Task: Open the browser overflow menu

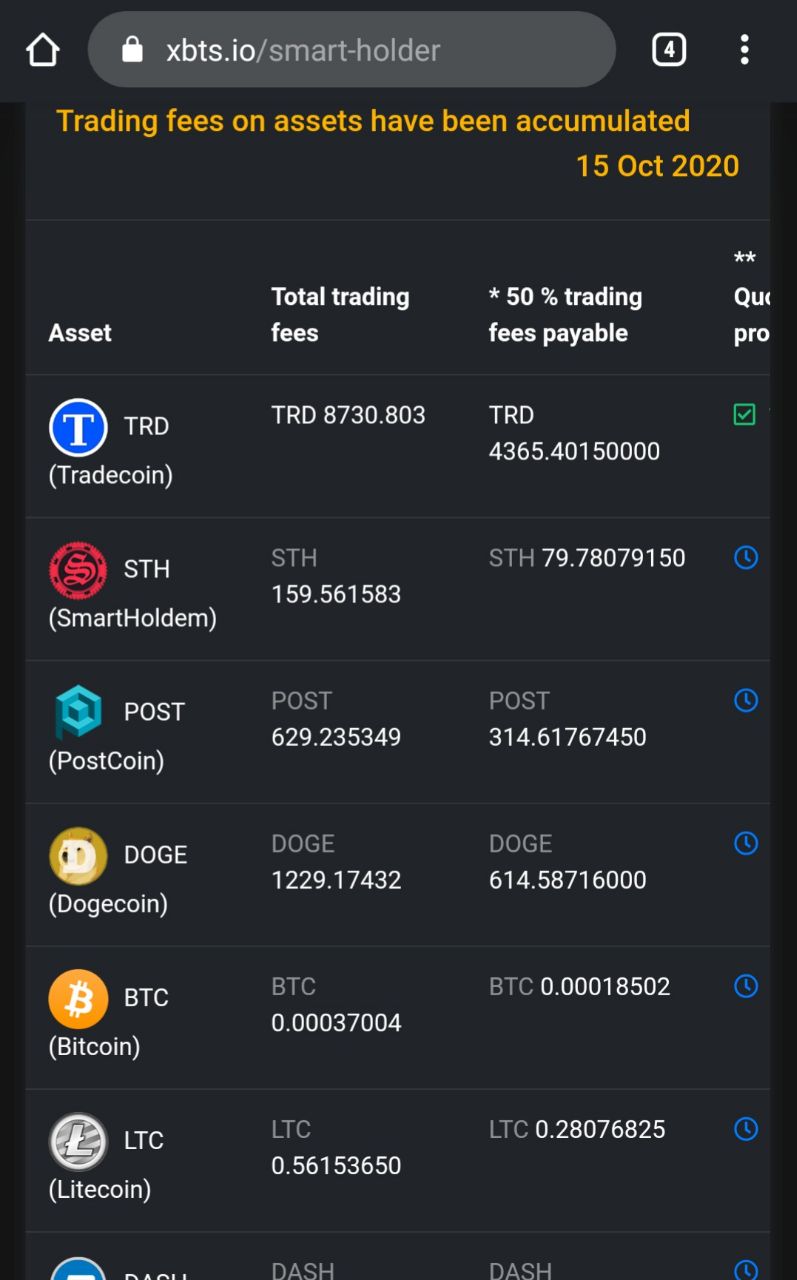Action: click(744, 50)
